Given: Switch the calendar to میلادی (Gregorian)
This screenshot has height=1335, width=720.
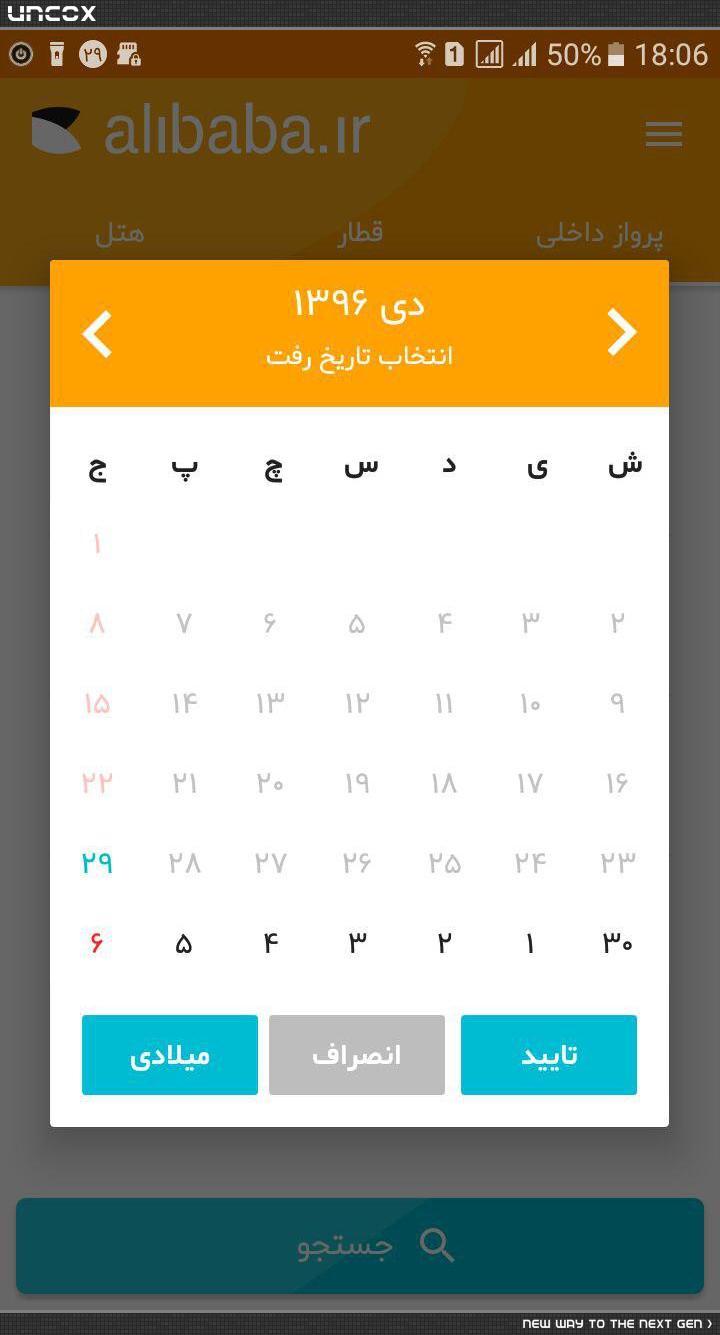Looking at the screenshot, I should [170, 1055].
